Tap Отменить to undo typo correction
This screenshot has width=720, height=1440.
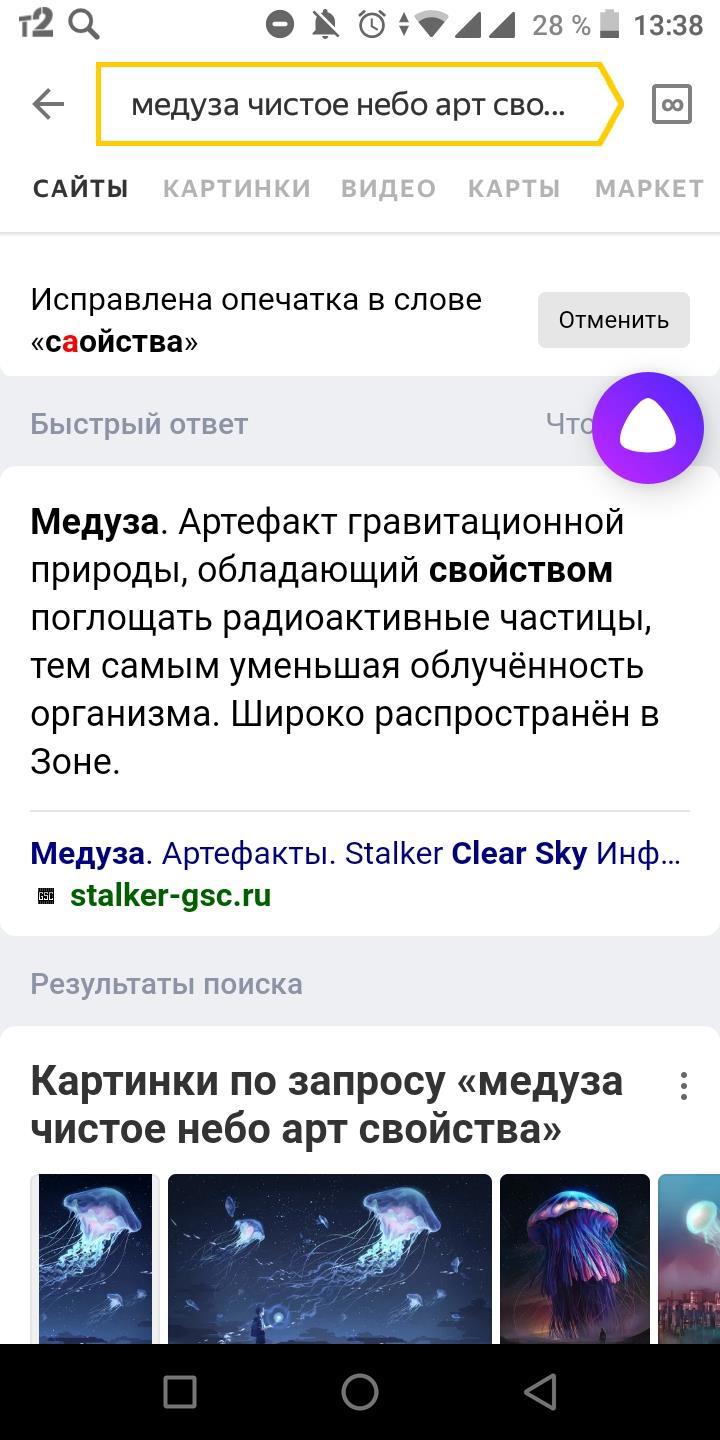(613, 320)
